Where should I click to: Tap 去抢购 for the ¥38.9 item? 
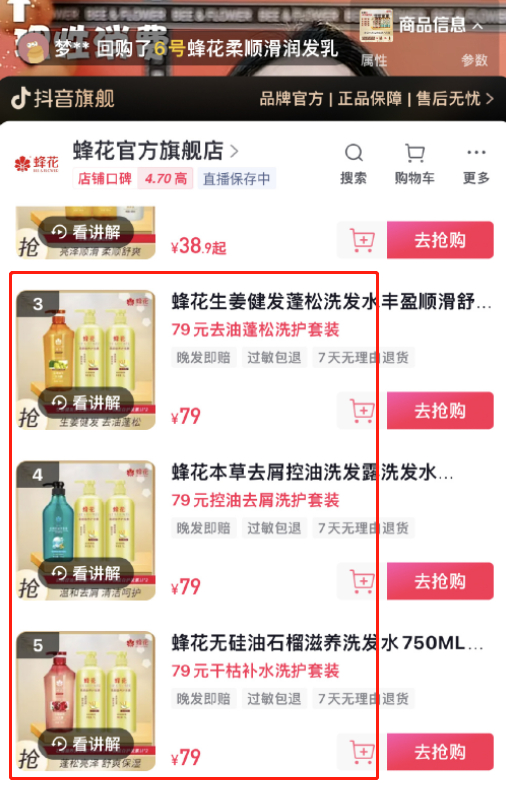(x=440, y=240)
